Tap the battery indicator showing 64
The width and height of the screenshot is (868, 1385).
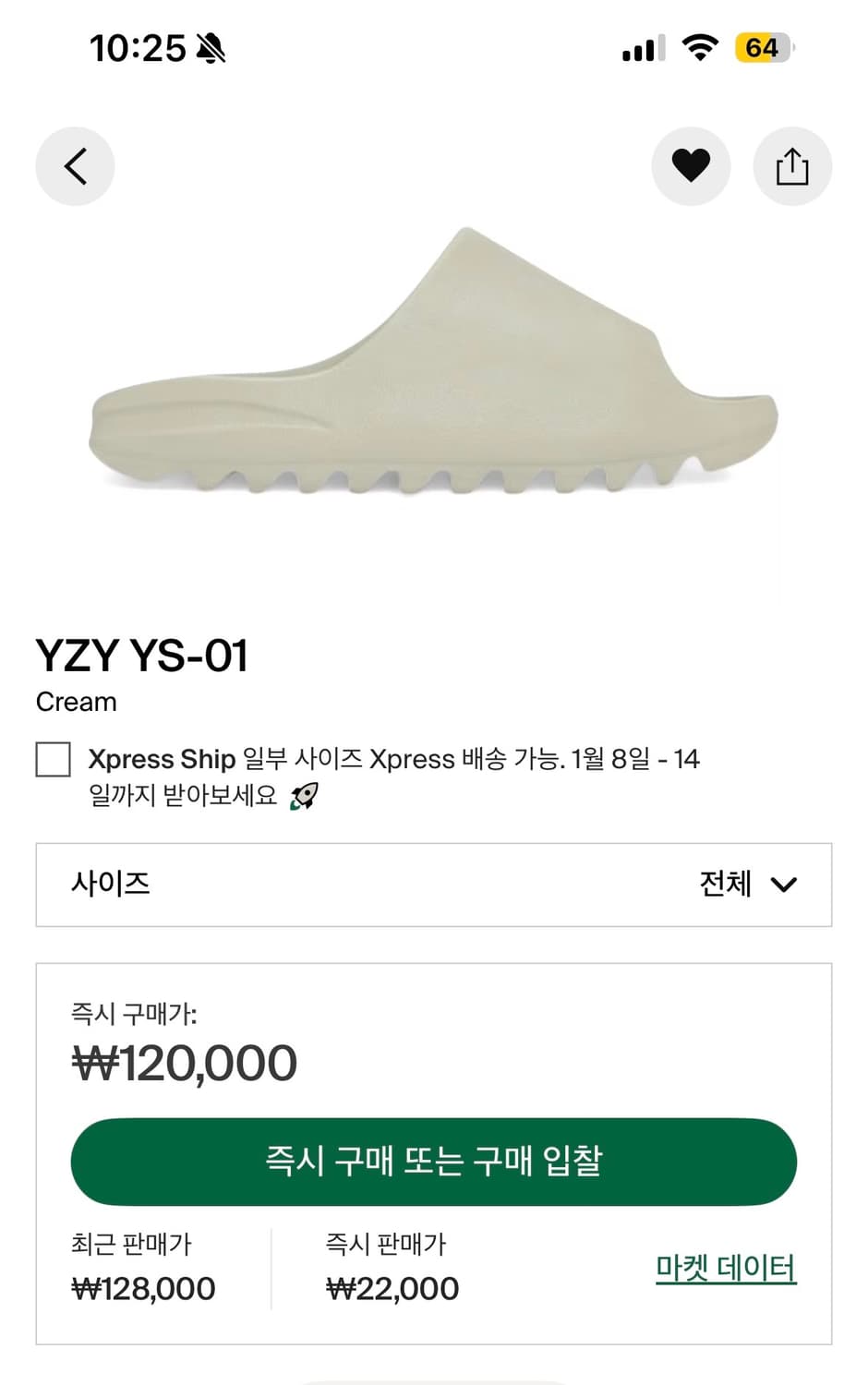763,47
